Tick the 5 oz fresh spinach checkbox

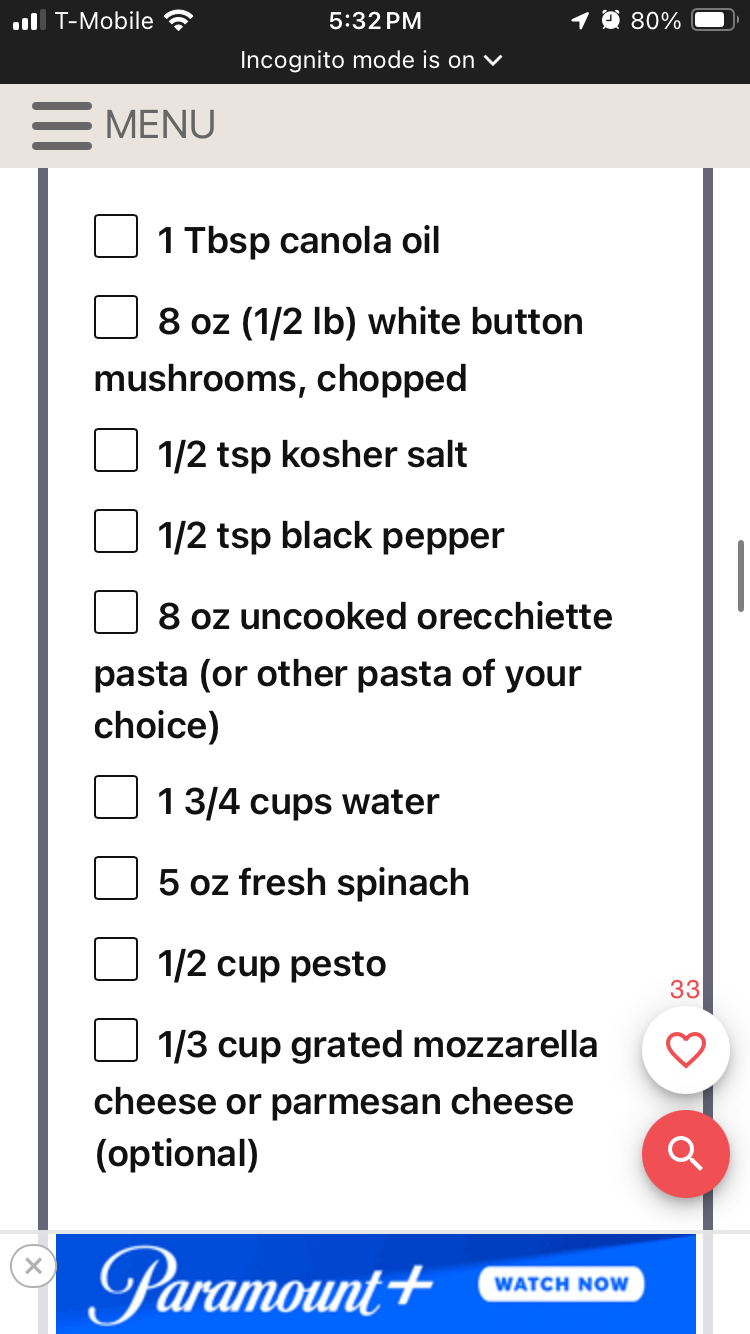pyautogui.click(x=116, y=879)
